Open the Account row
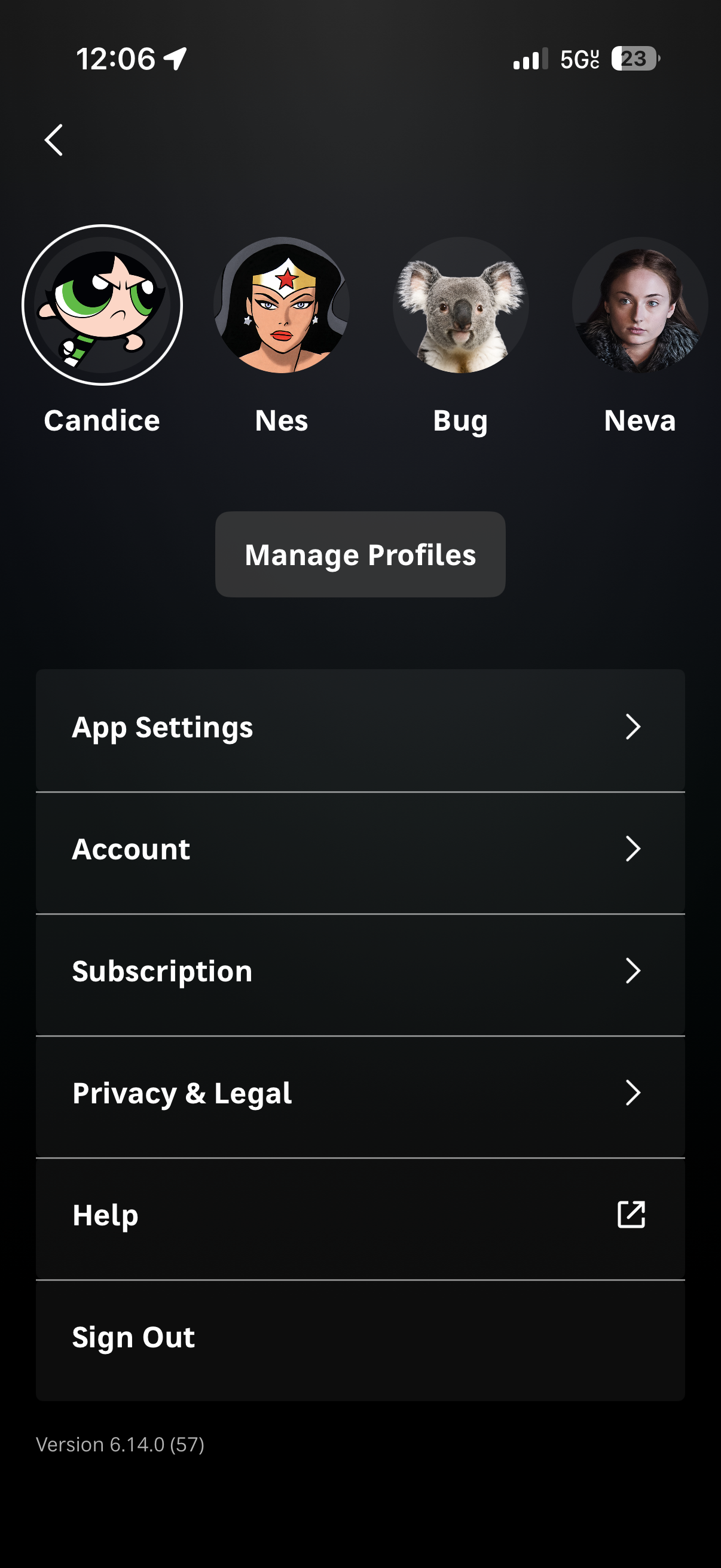This screenshot has height=1568, width=721. [360, 850]
